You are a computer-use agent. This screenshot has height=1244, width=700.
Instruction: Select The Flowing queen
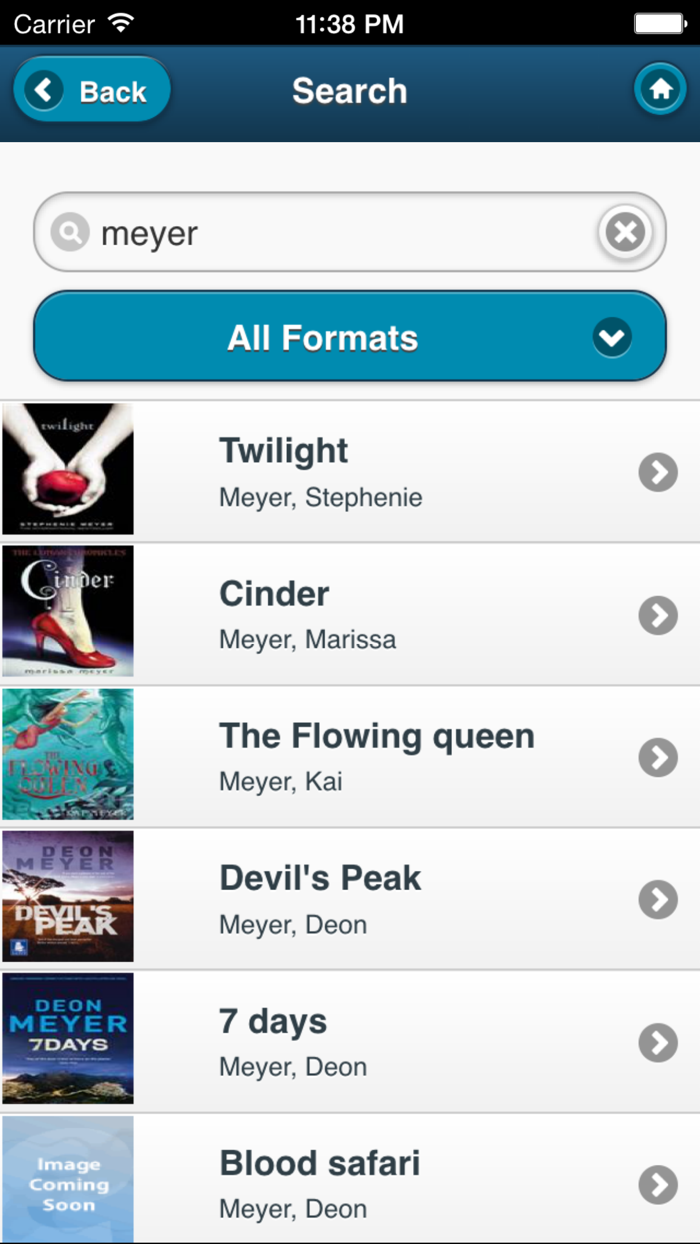[x=350, y=756]
